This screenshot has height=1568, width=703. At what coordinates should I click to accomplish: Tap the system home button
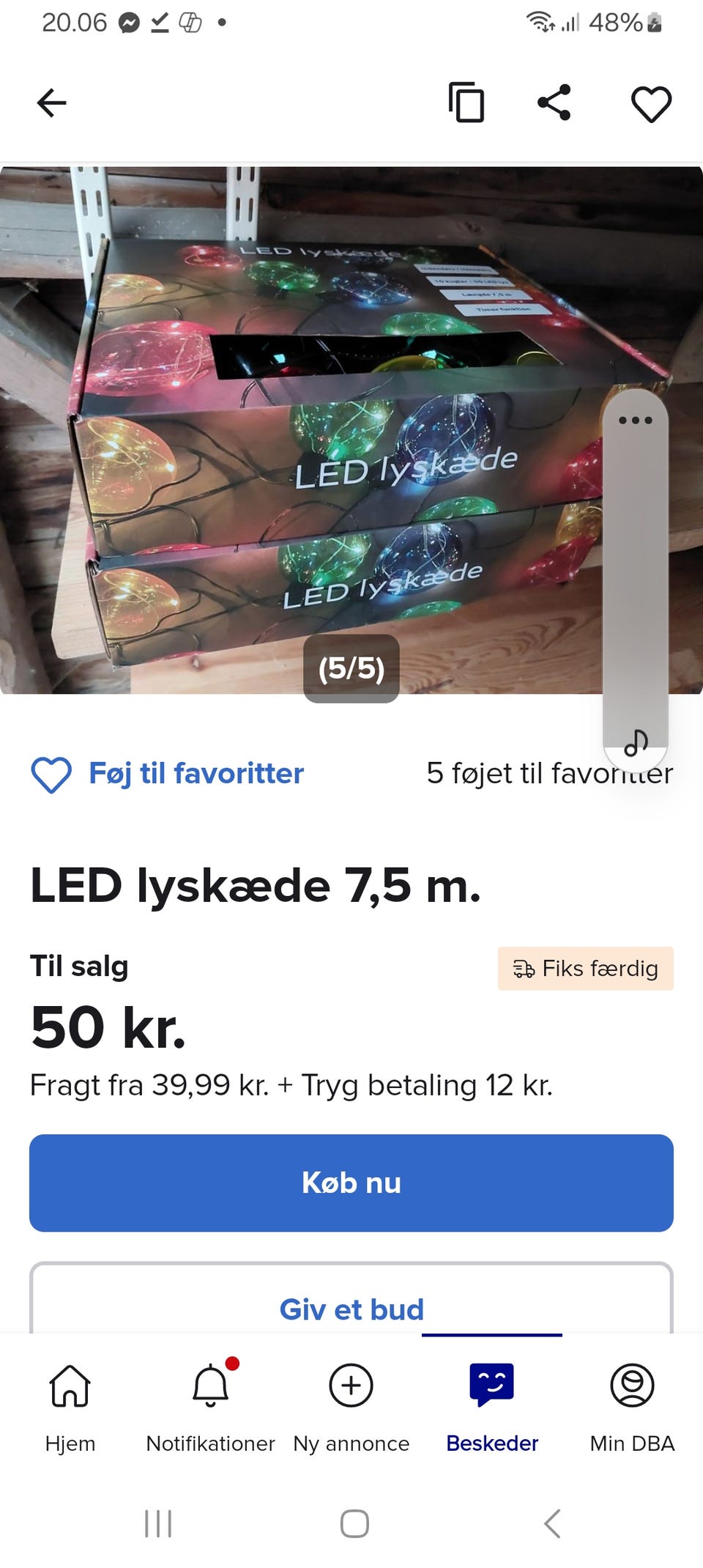(354, 1524)
